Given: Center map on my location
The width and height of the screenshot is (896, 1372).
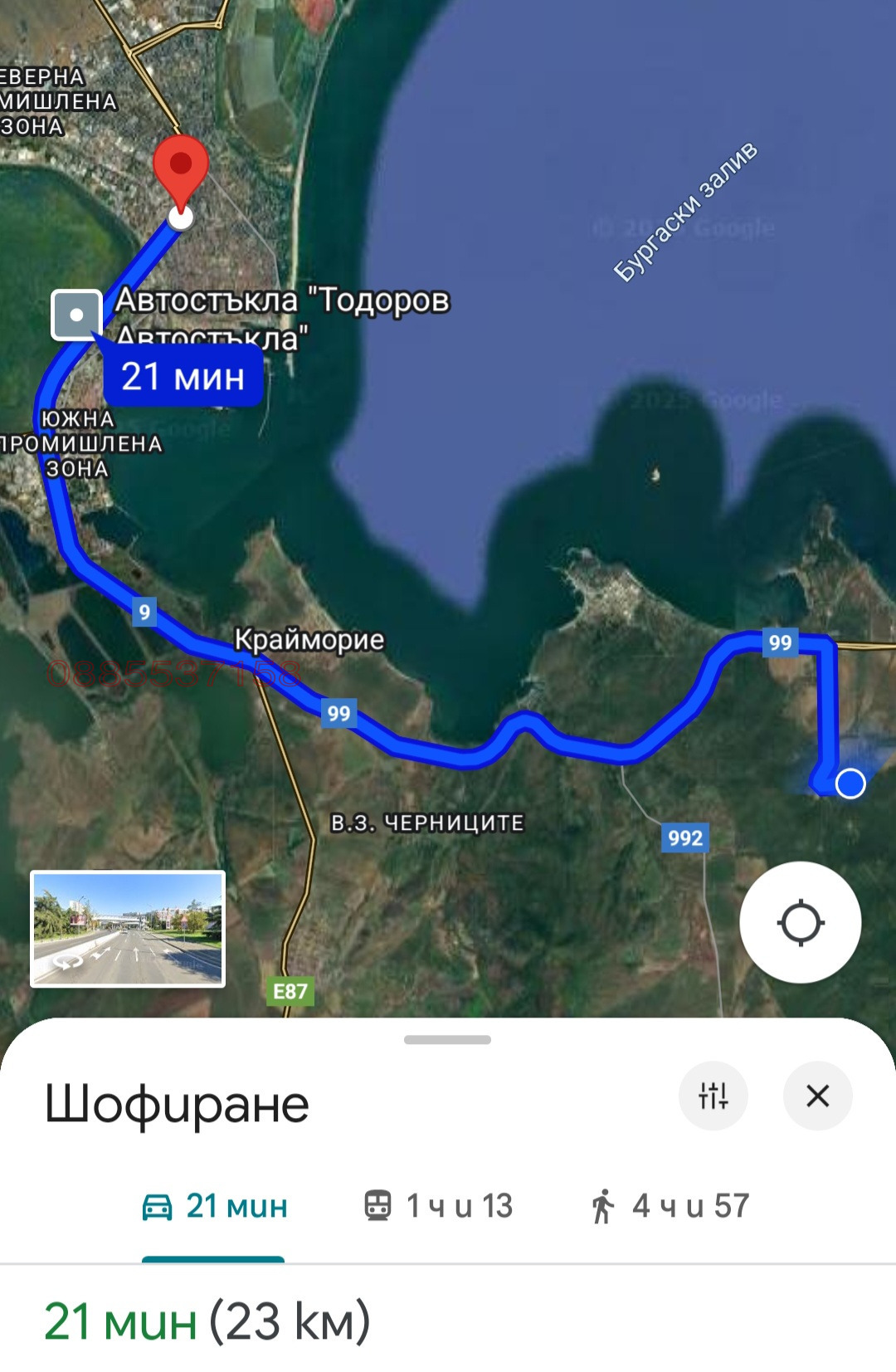Looking at the screenshot, I should 800,922.
